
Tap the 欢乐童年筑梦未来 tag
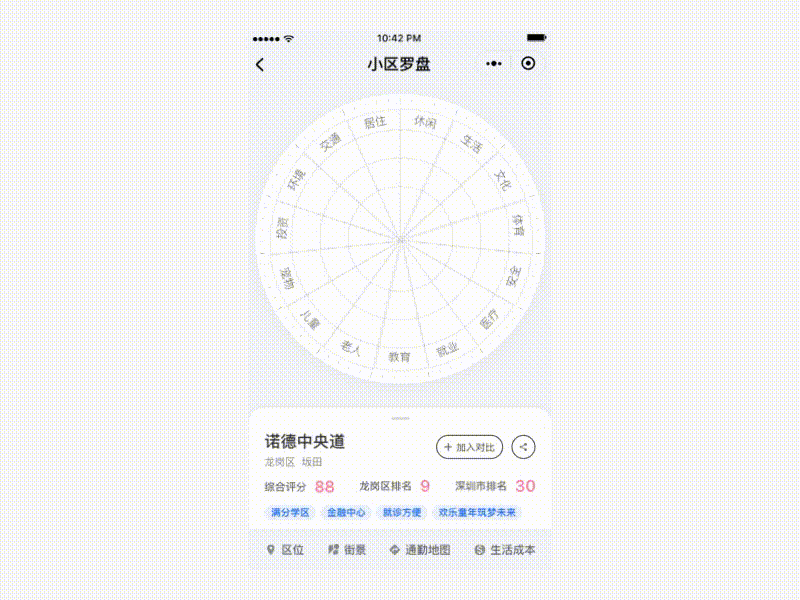click(477, 512)
